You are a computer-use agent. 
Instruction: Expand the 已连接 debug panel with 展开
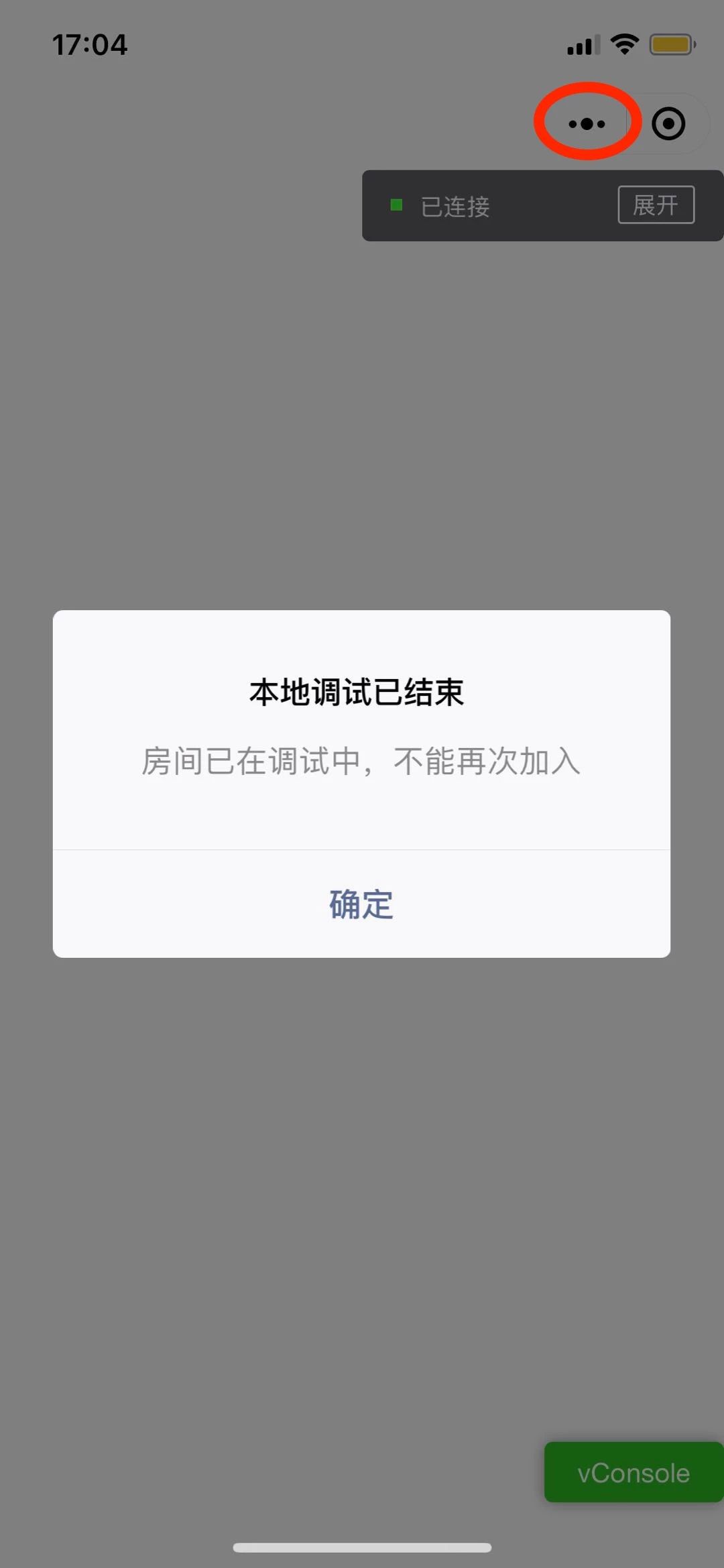coord(656,205)
